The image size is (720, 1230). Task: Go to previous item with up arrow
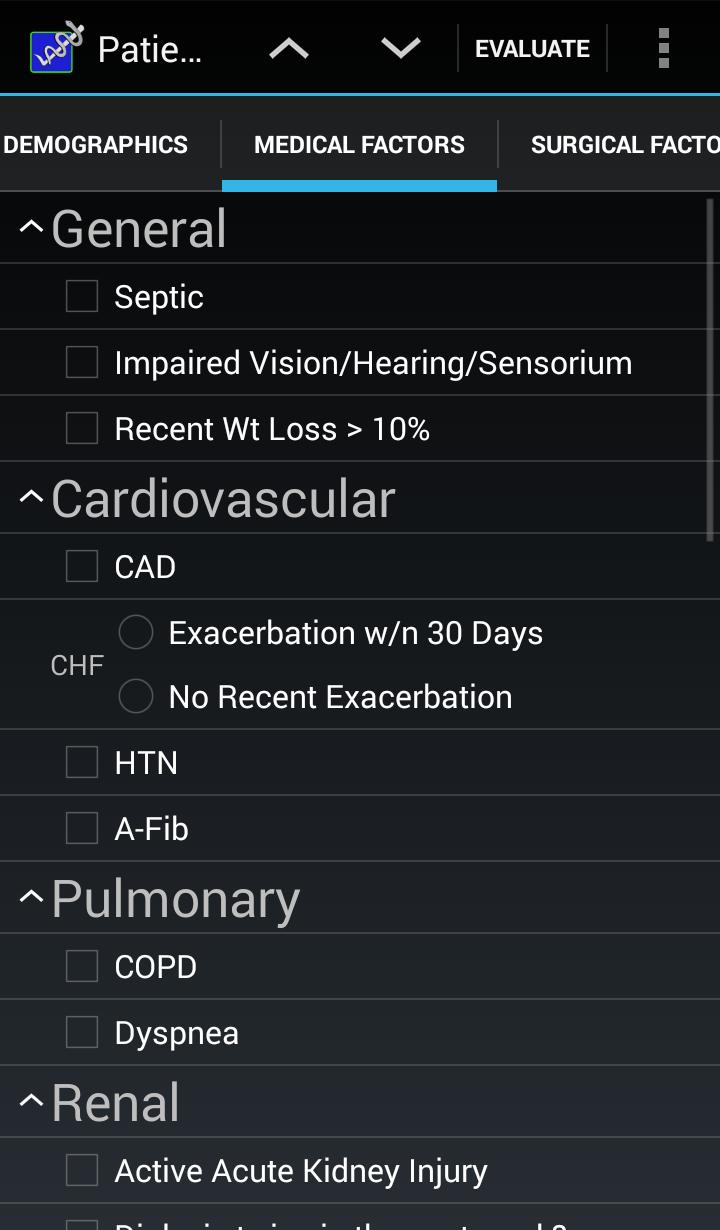pyautogui.click(x=289, y=48)
